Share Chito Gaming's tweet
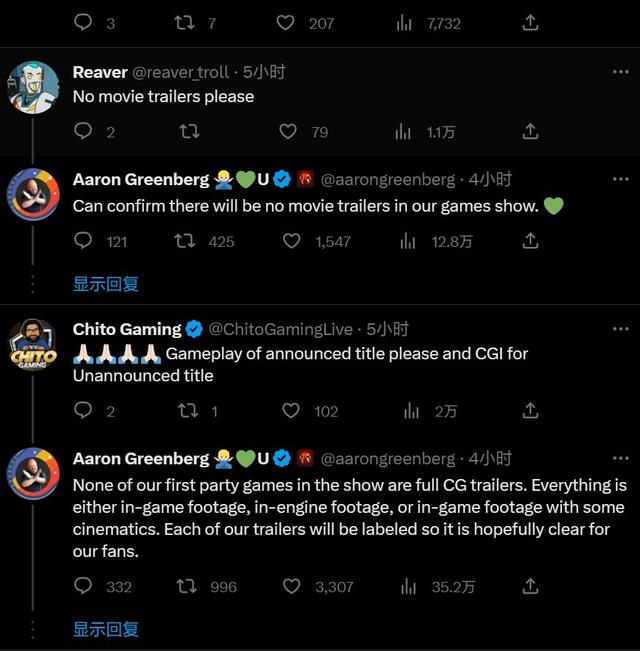The height and width of the screenshot is (651, 640). (531, 410)
